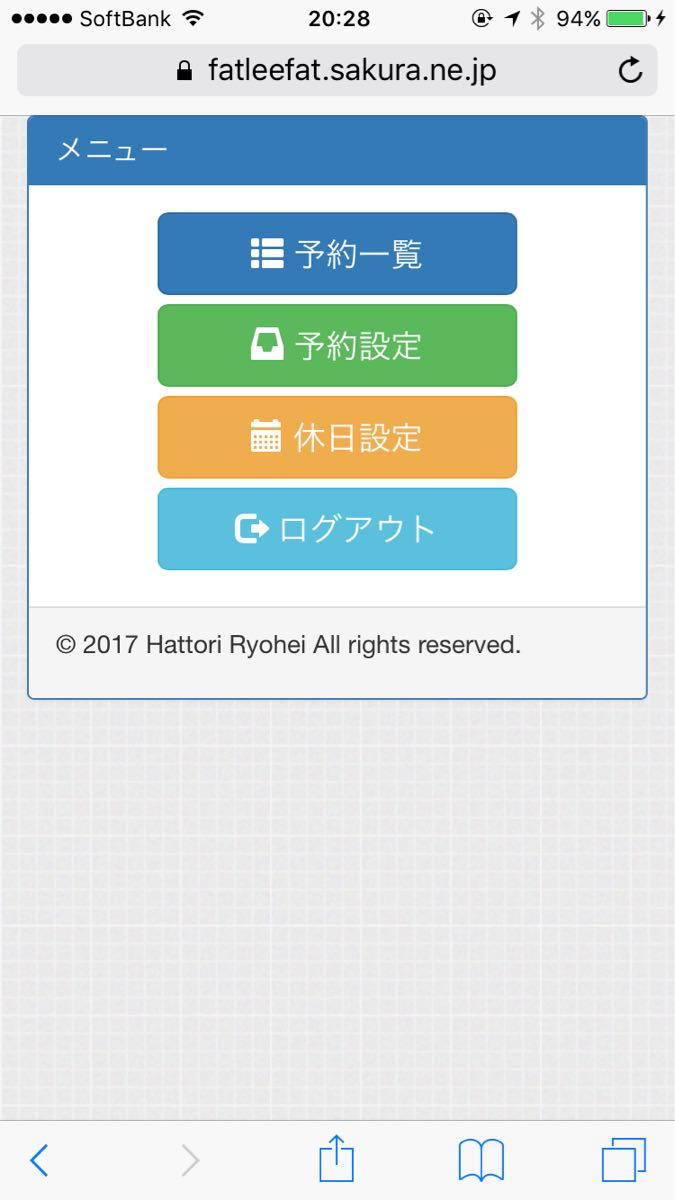Tap the fatleefat.sakura.ne.jp address bar
Image resolution: width=675 pixels, height=1200 pixels.
337,71
